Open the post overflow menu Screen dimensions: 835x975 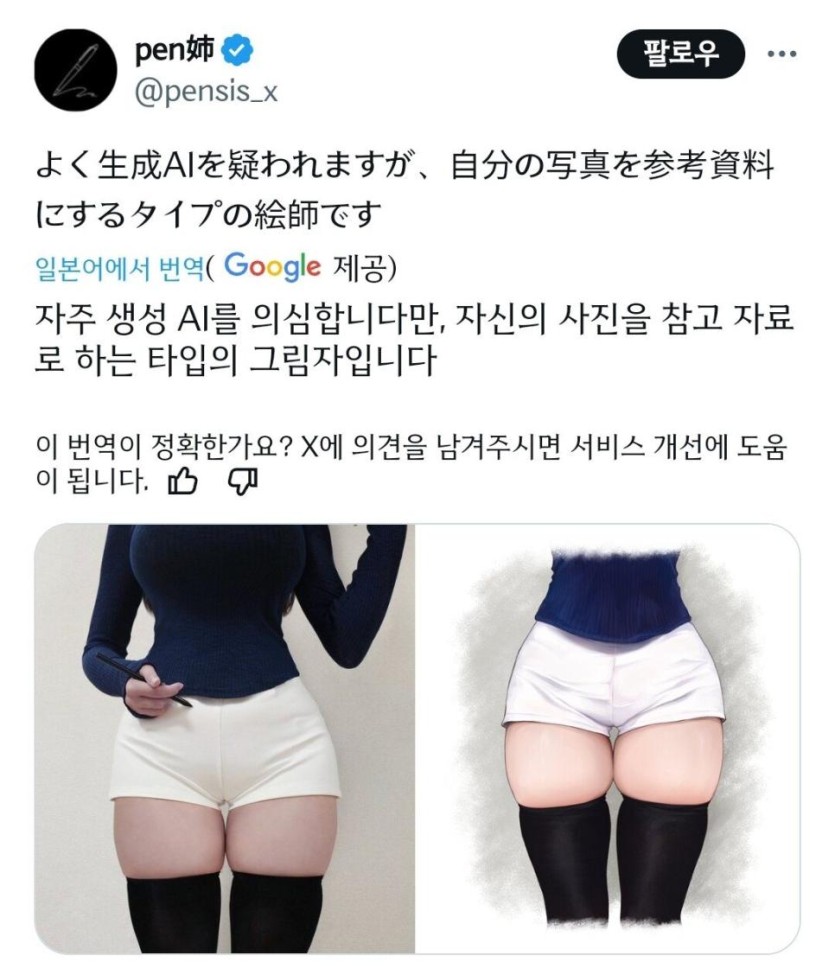coord(781,54)
